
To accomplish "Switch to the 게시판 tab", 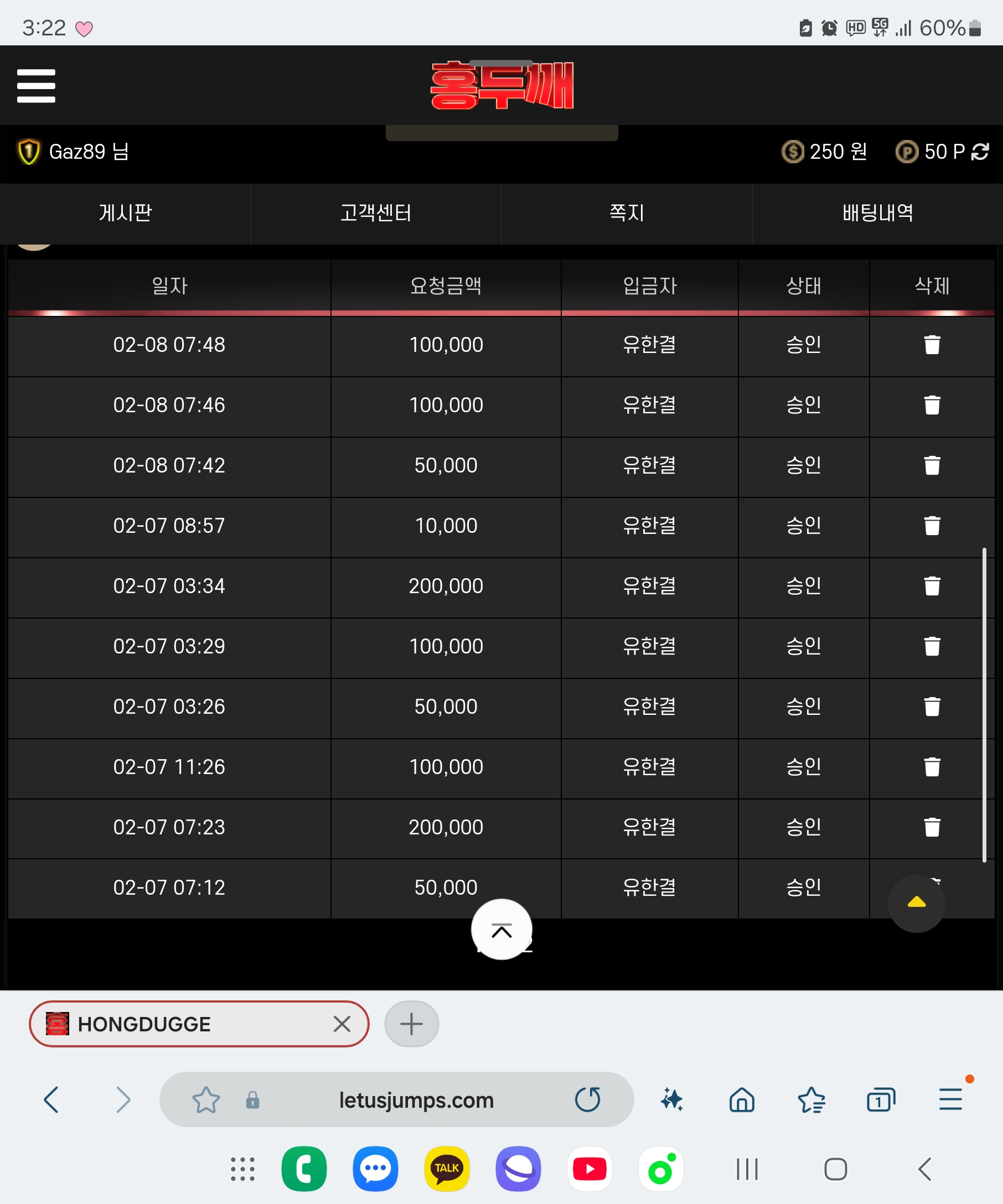I will (x=125, y=213).
